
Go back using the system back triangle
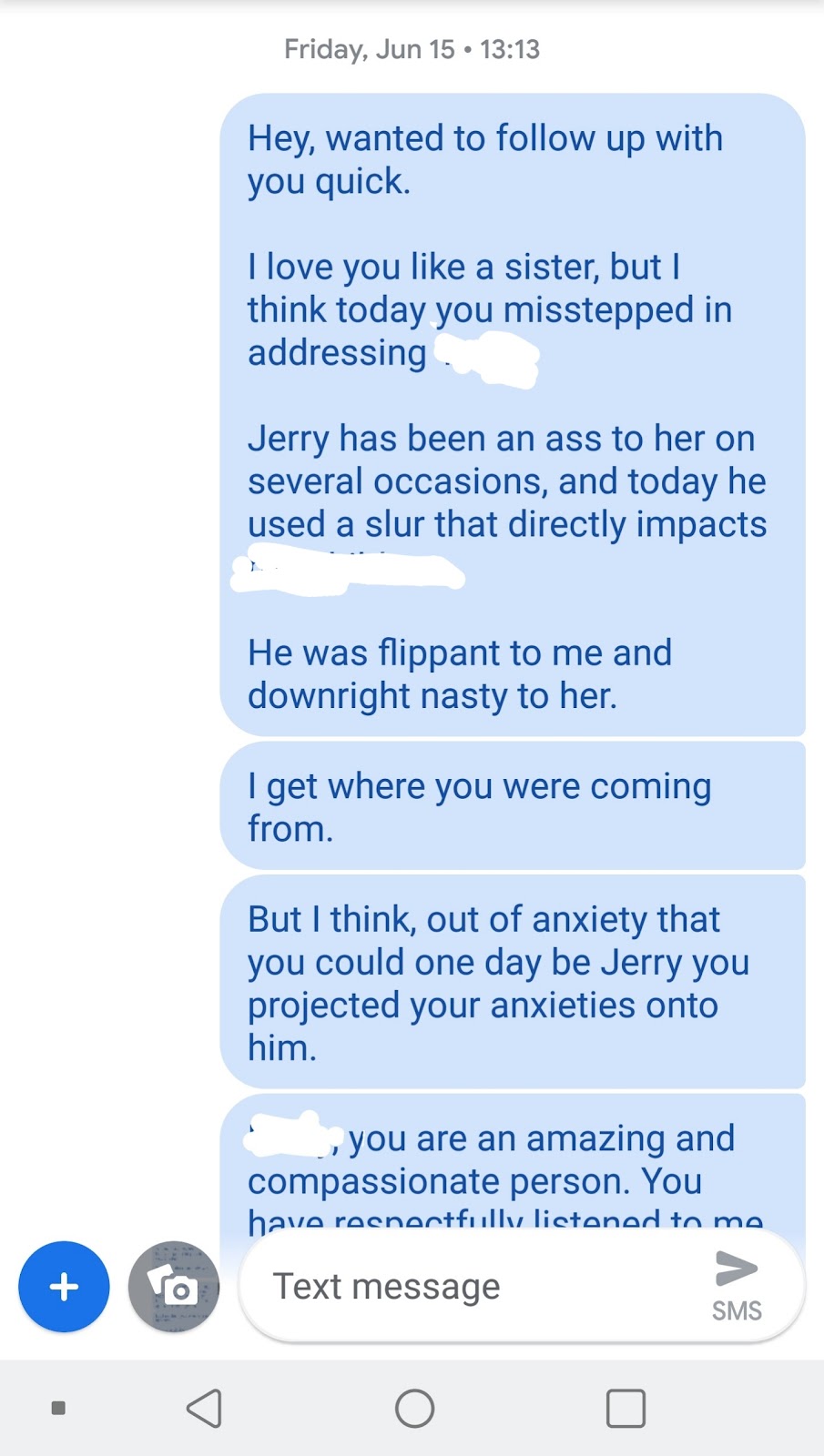204,1409
